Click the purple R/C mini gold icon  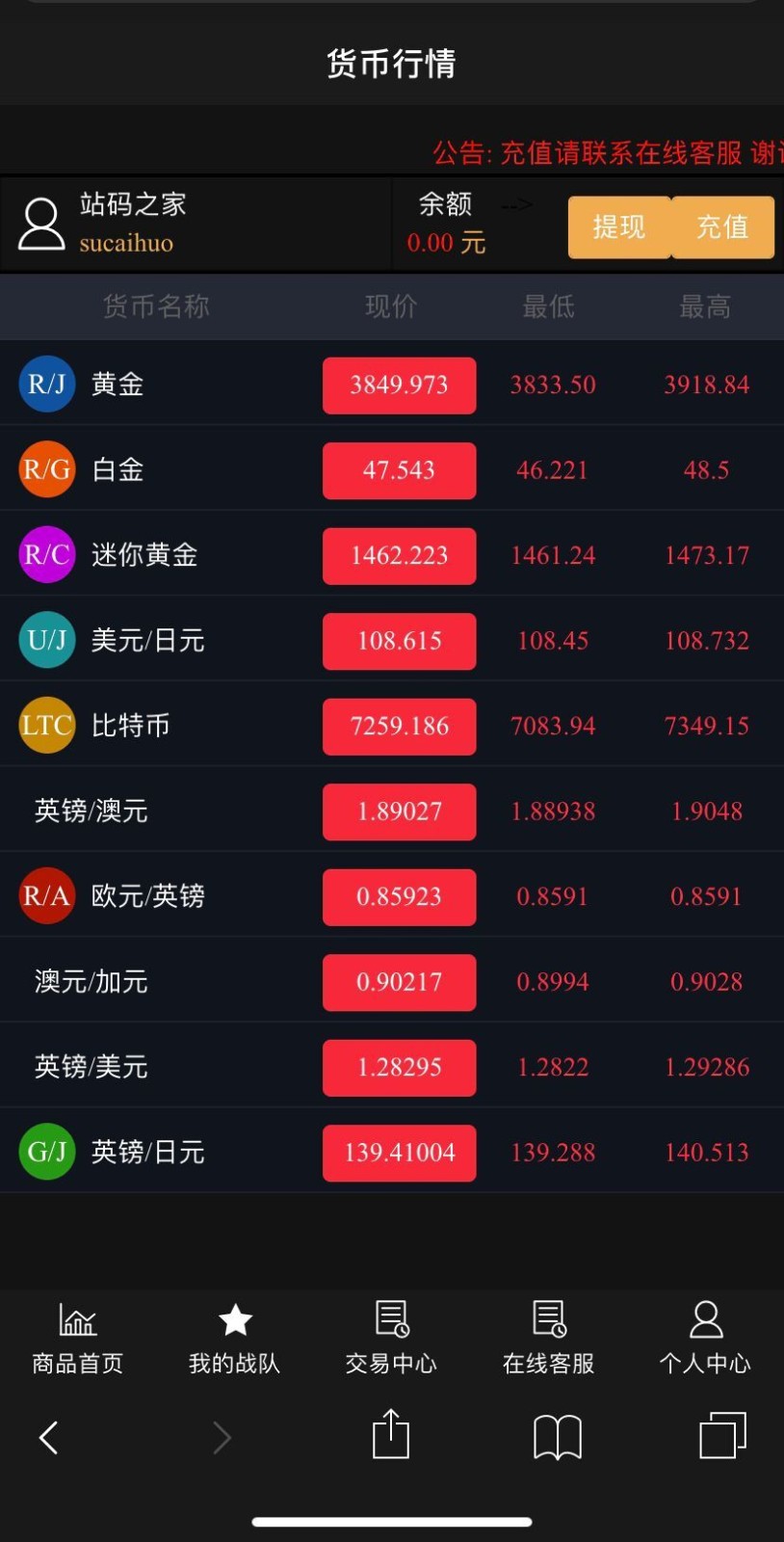[x=46, y=555]
